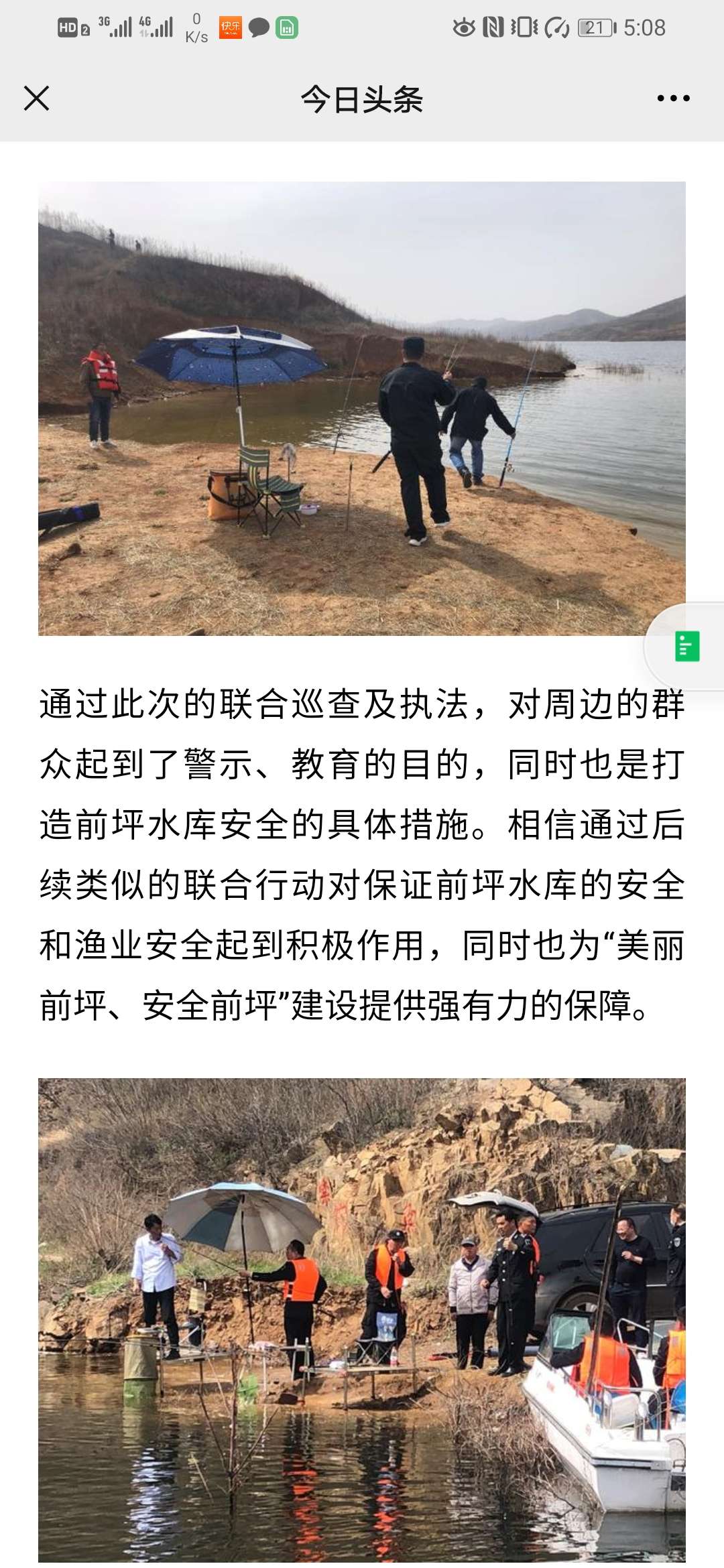The image size is (724, 1568).
Task: Close the 今日头条 article page
Action: 37,99
